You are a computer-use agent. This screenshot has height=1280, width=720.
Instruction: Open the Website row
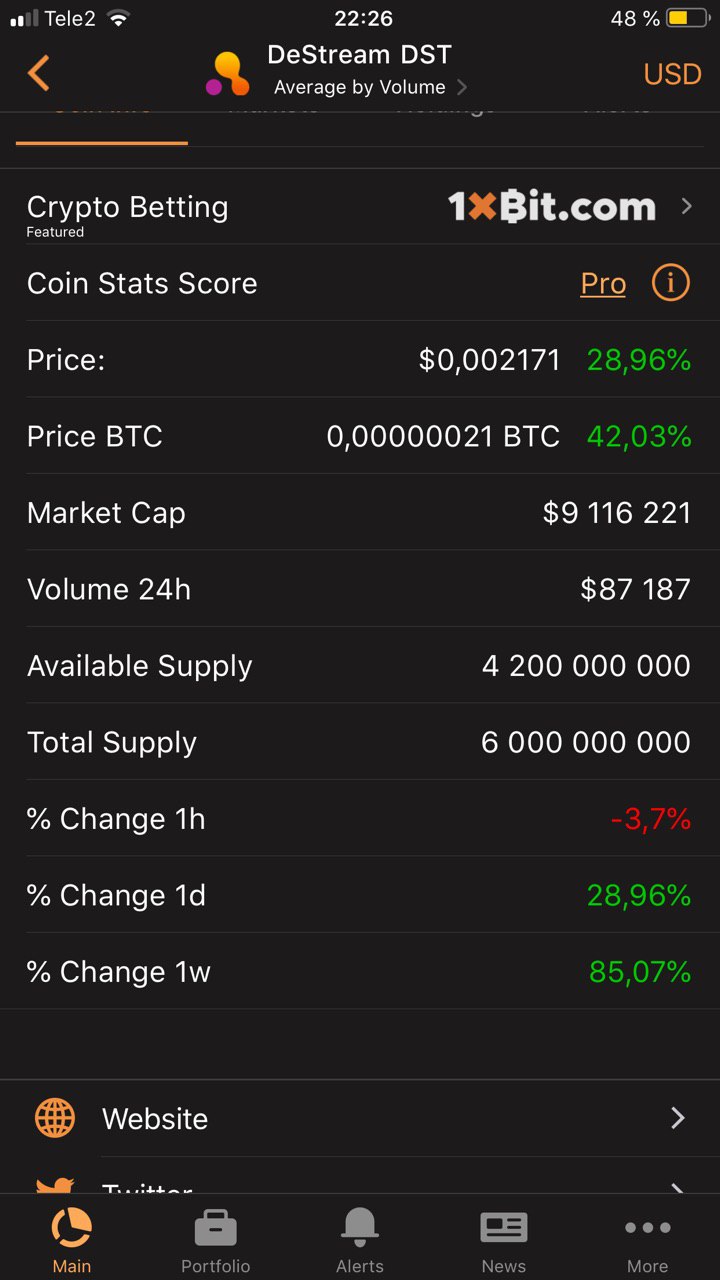(x=360, y=1118)
